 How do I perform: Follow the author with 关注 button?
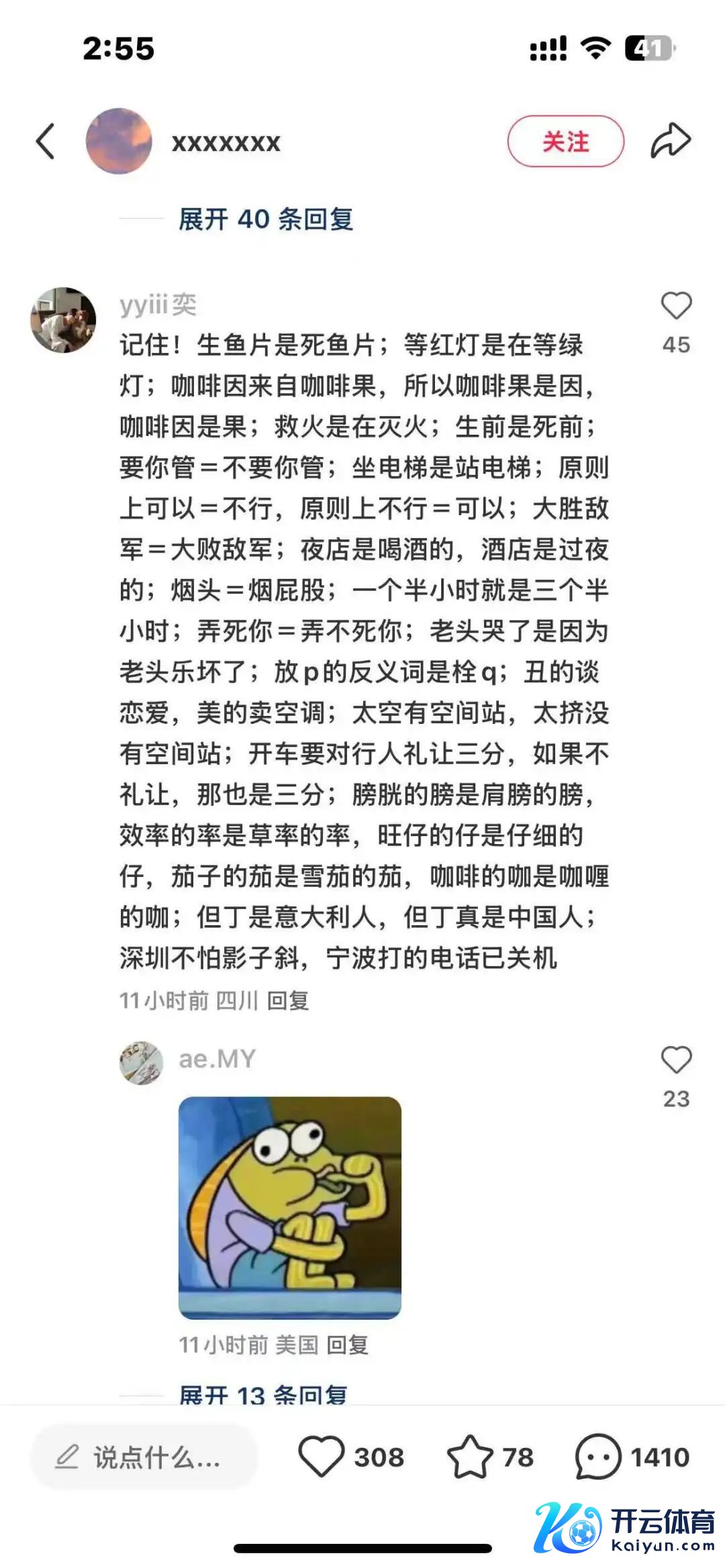coord(565,142)
